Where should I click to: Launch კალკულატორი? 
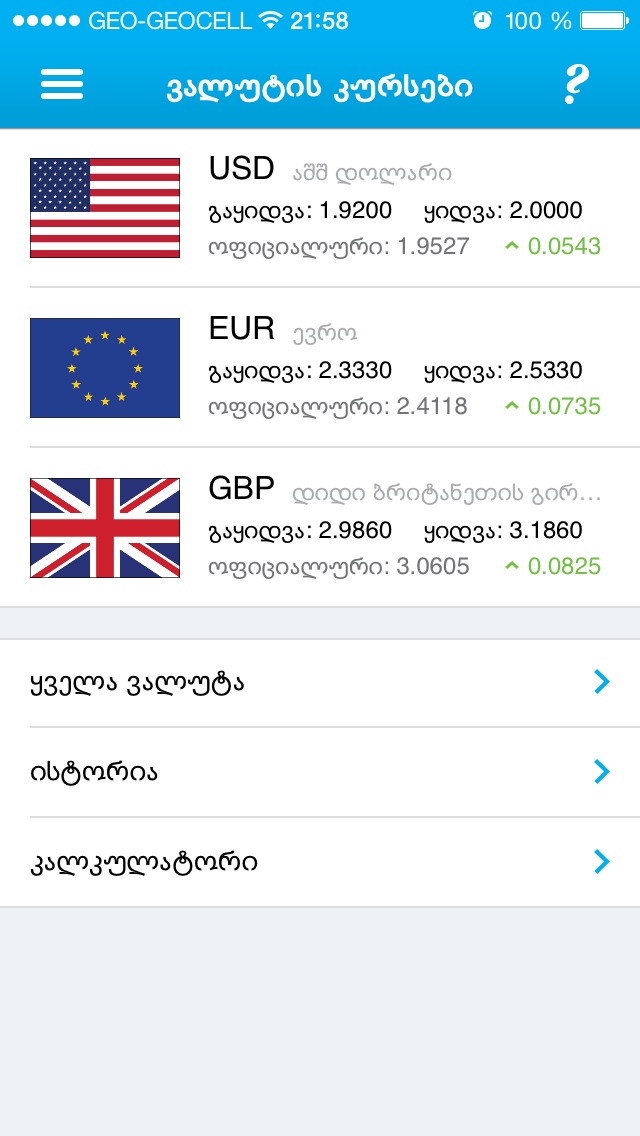click(320, 862)
